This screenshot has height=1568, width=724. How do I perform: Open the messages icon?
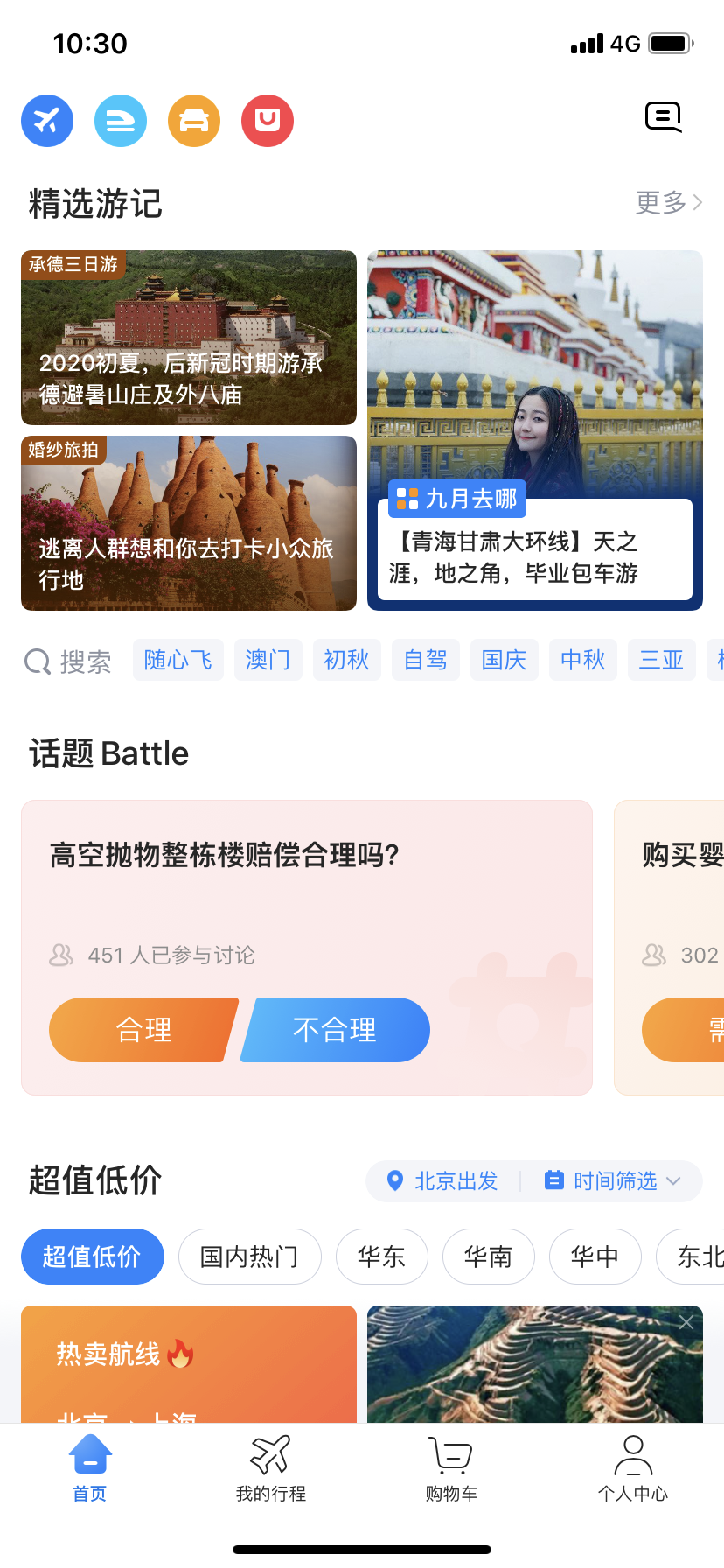663,116
